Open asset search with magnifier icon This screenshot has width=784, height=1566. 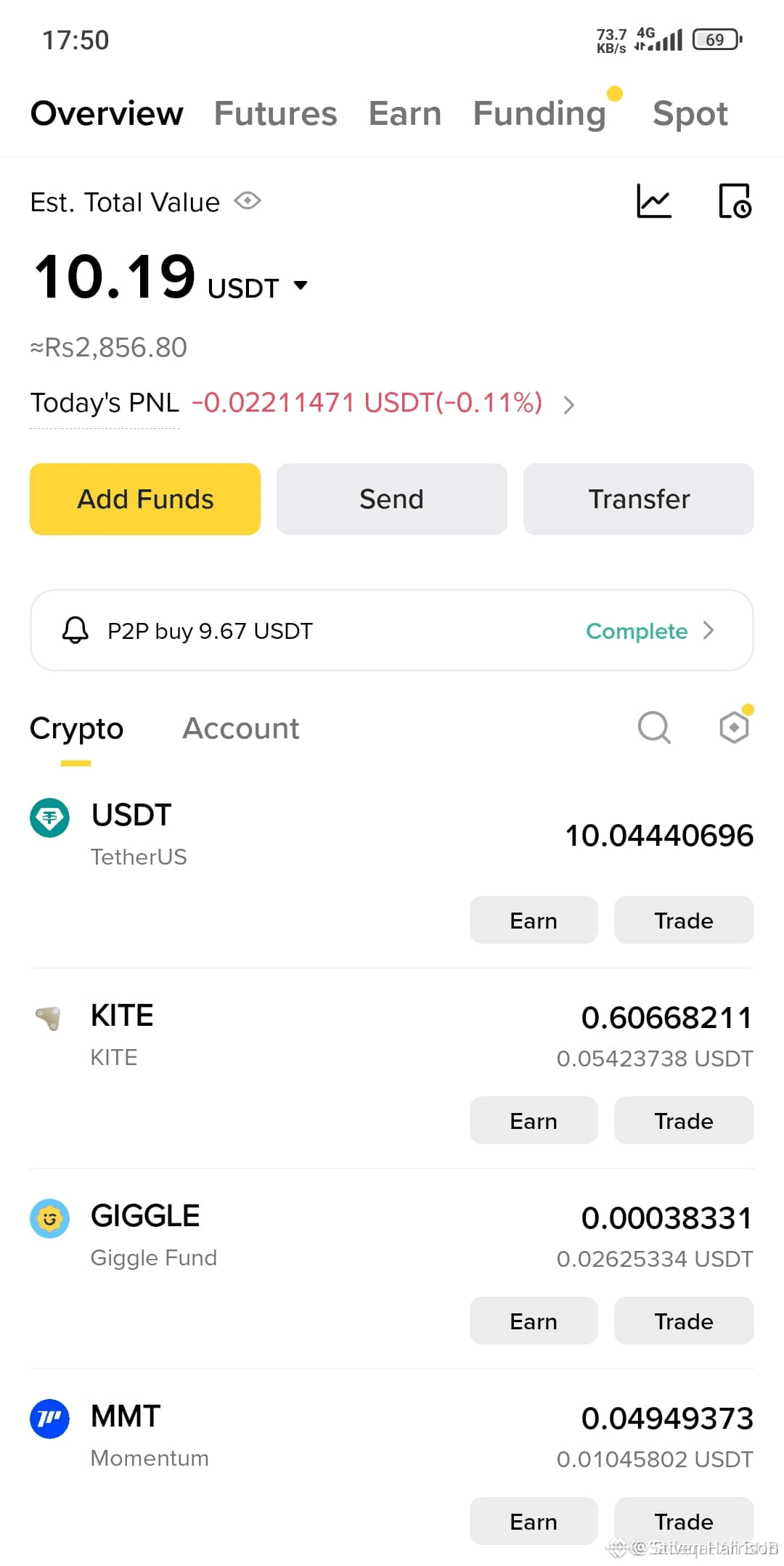tap(654, 728)
